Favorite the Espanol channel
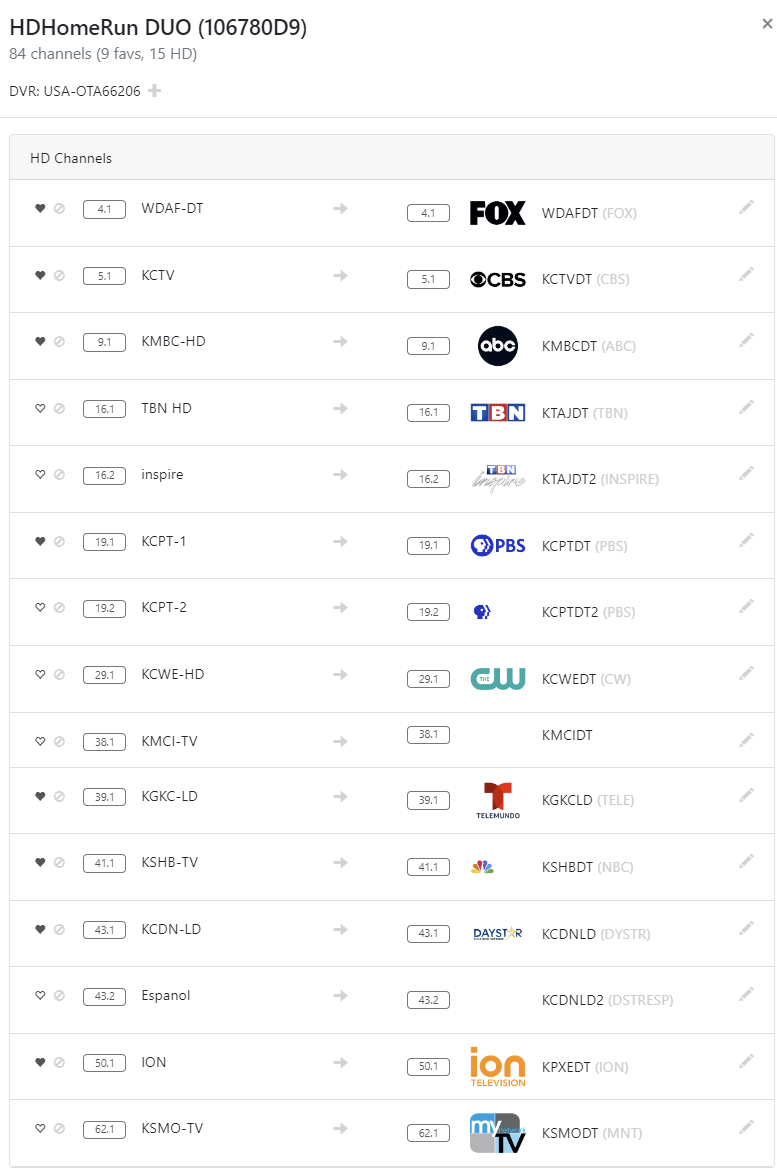The image size is (777, 1168). click(x=41, y=996)
